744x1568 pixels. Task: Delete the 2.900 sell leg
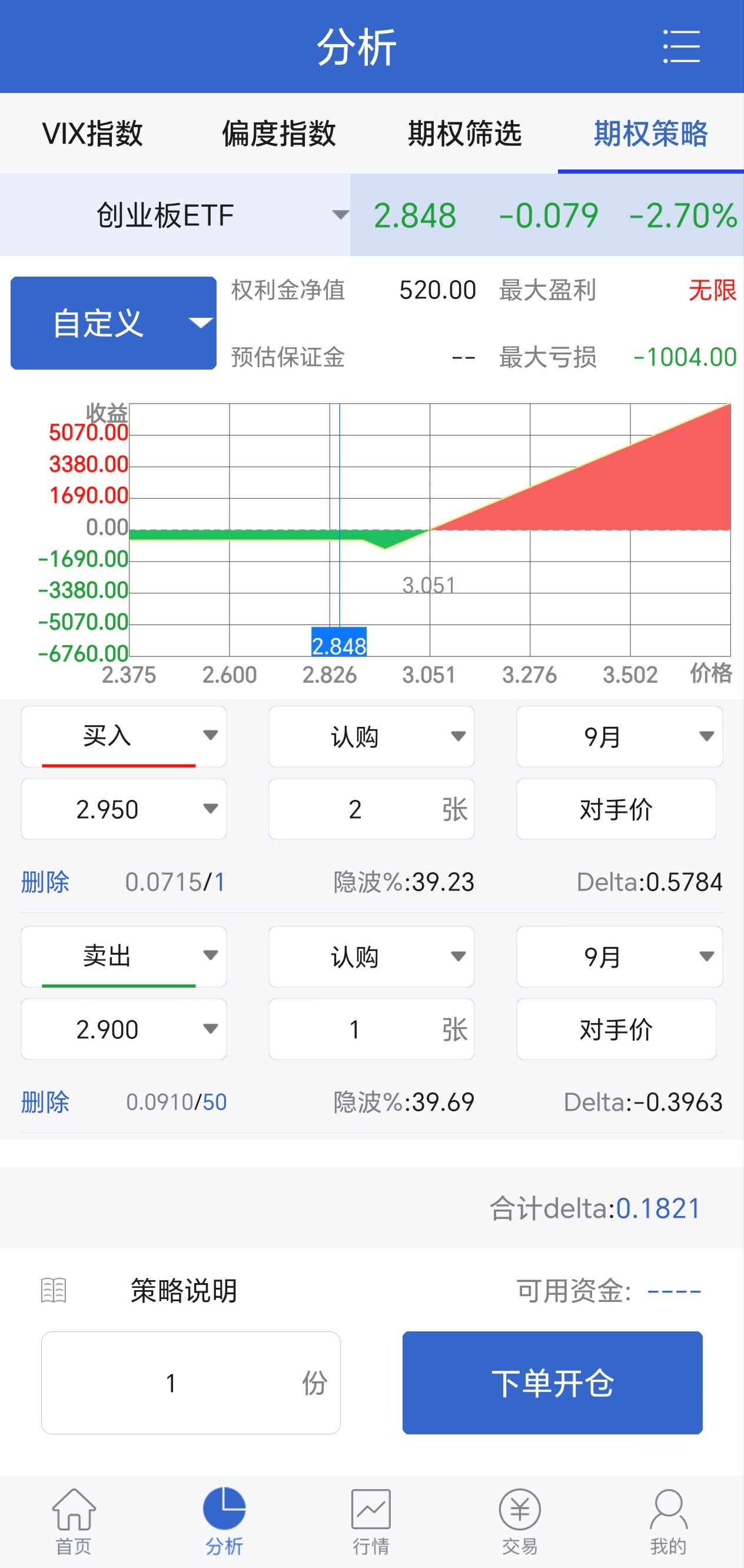[x=45, y=1102]
